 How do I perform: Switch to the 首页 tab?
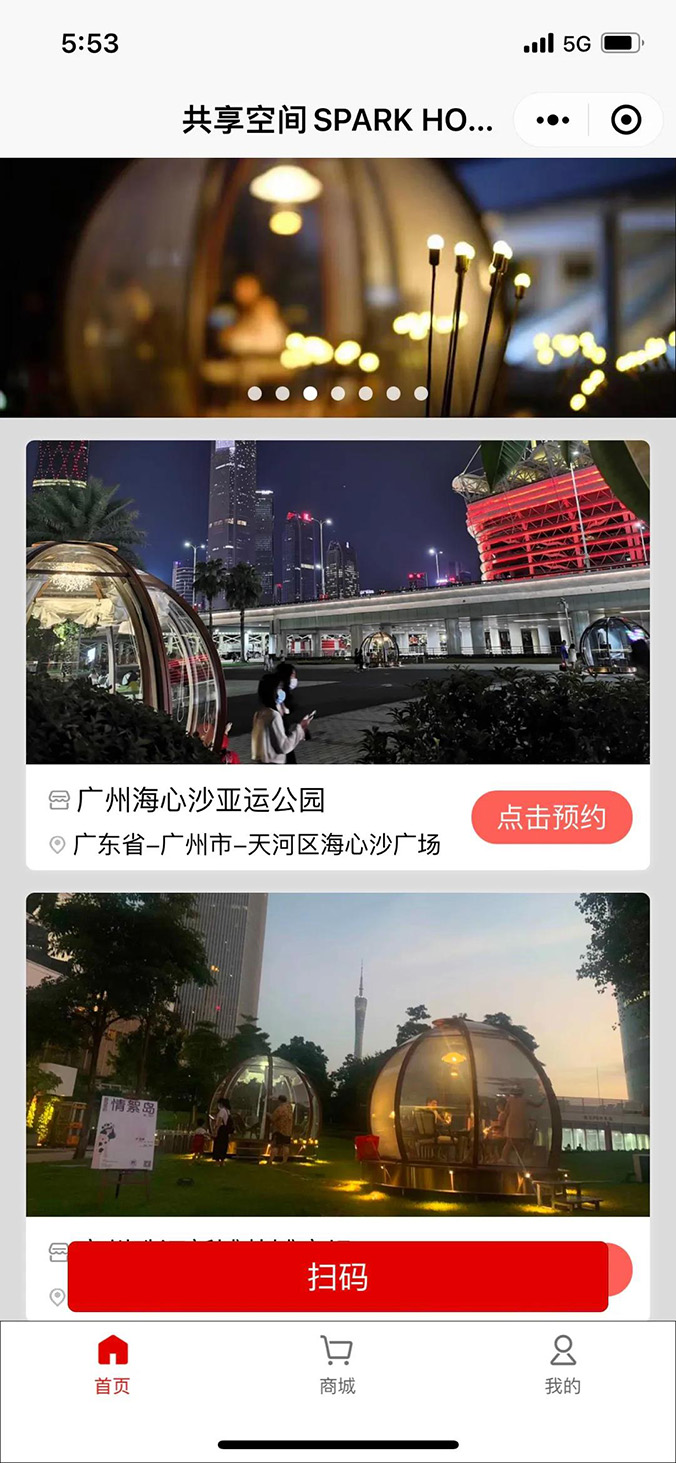point(113,1364)
